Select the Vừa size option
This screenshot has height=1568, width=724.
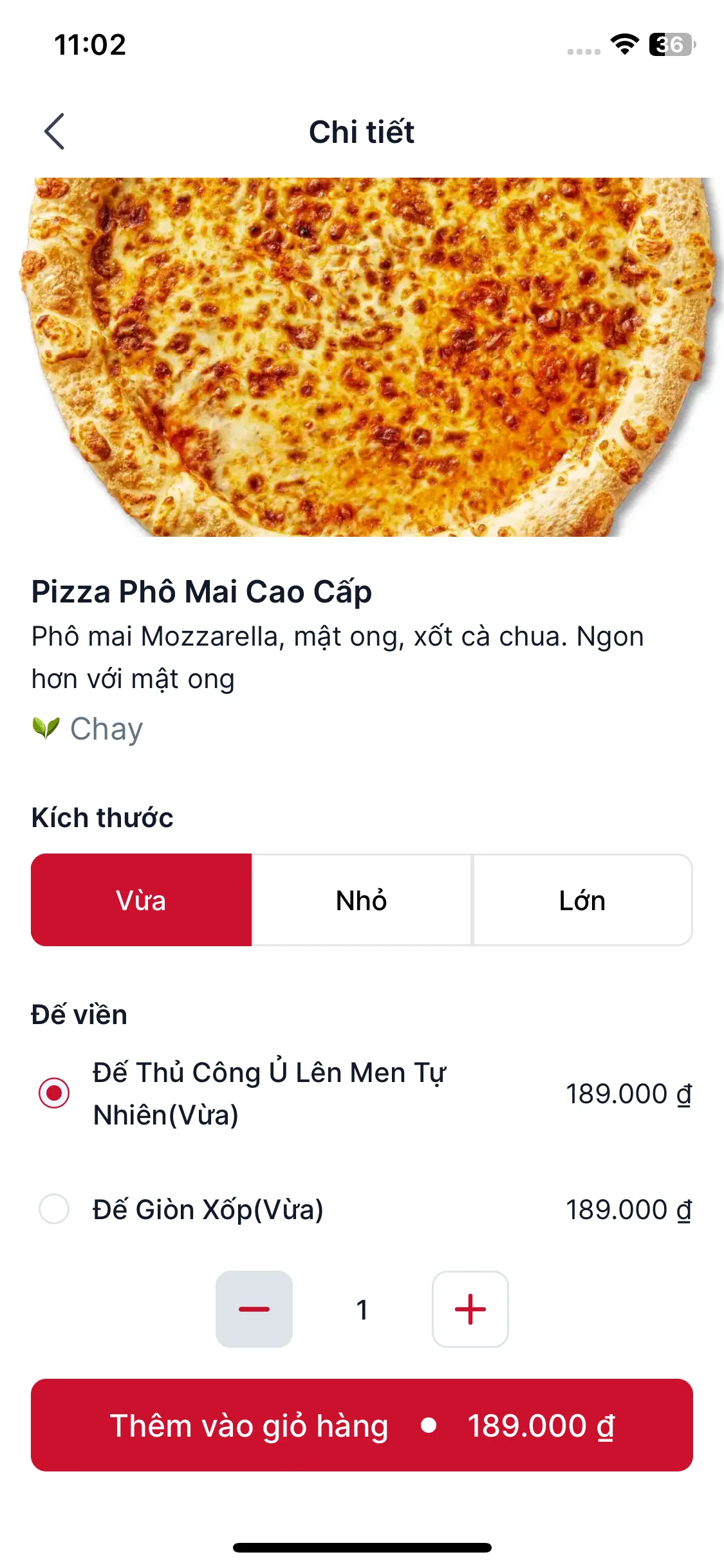142,900
